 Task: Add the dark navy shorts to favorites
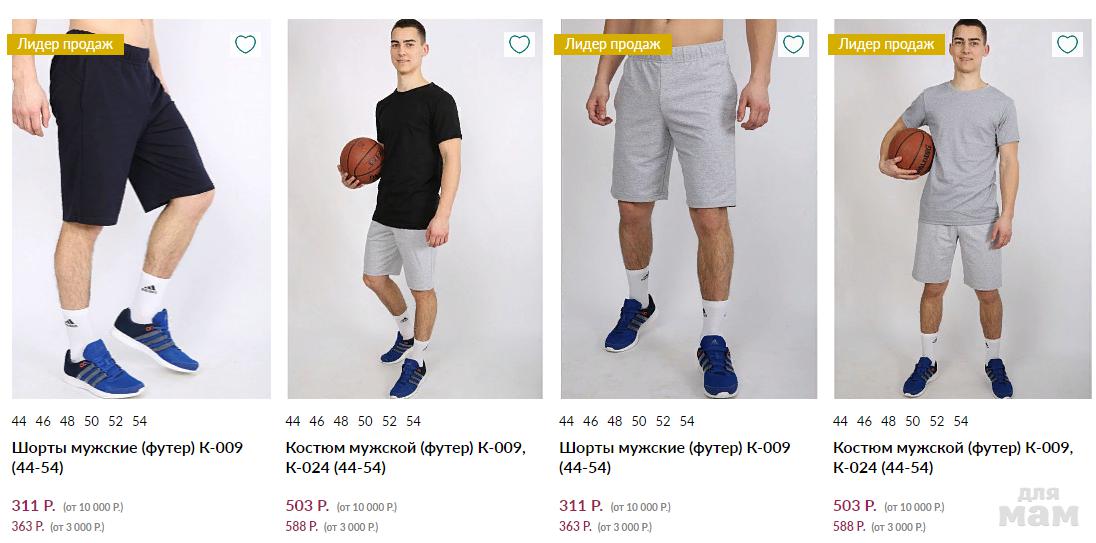[x=245, y=44]
